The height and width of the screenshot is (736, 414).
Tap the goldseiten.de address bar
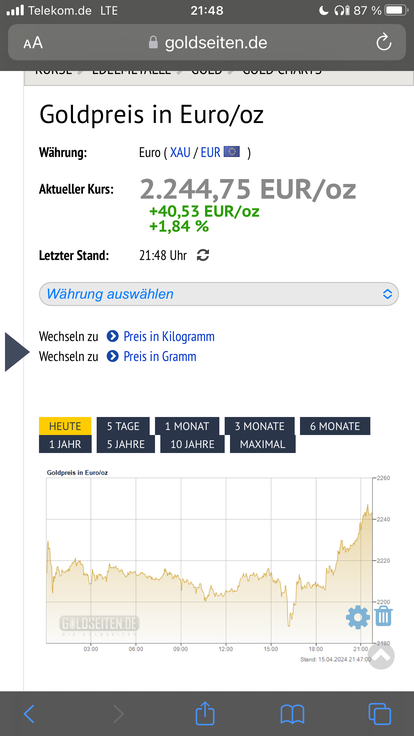207,43
